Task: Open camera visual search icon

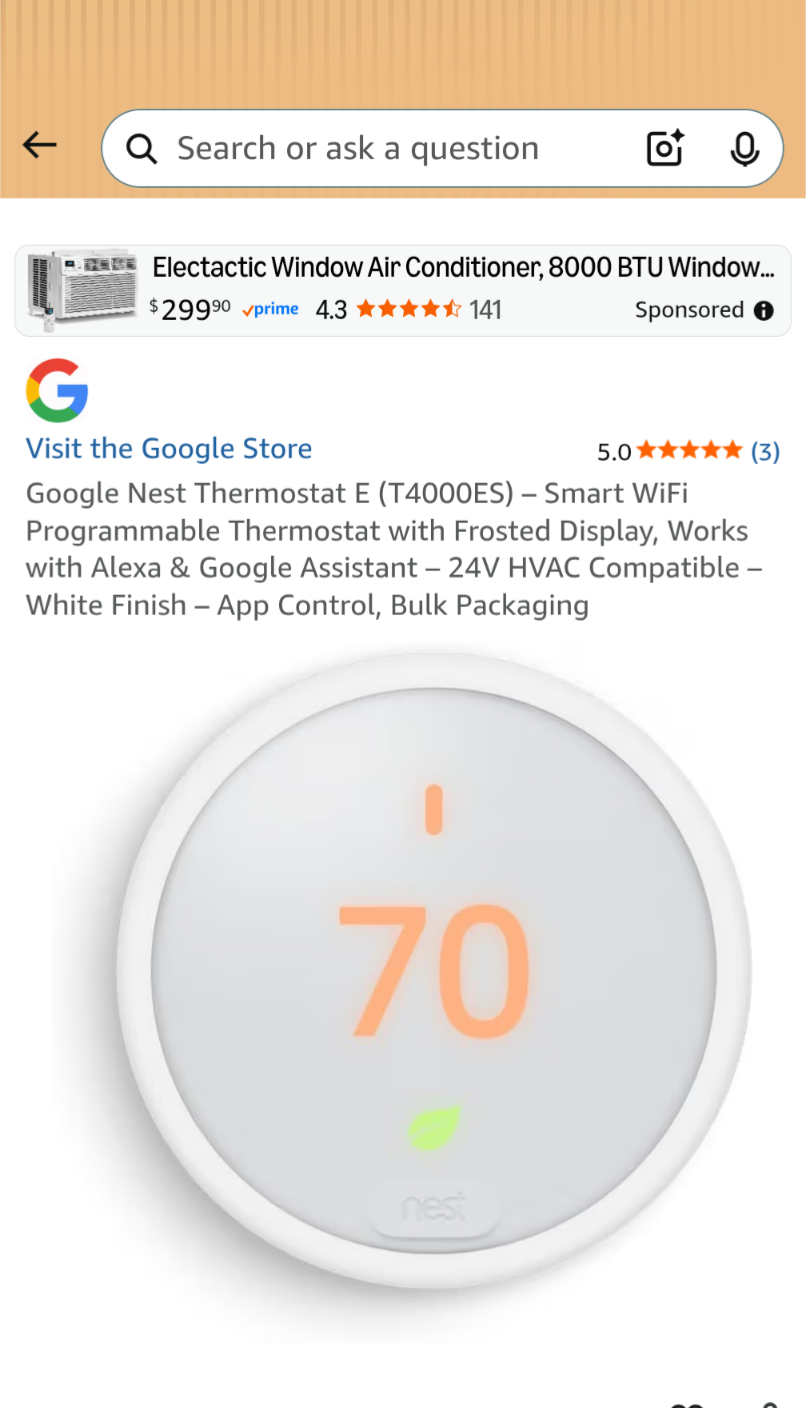Action: point(665,149)
